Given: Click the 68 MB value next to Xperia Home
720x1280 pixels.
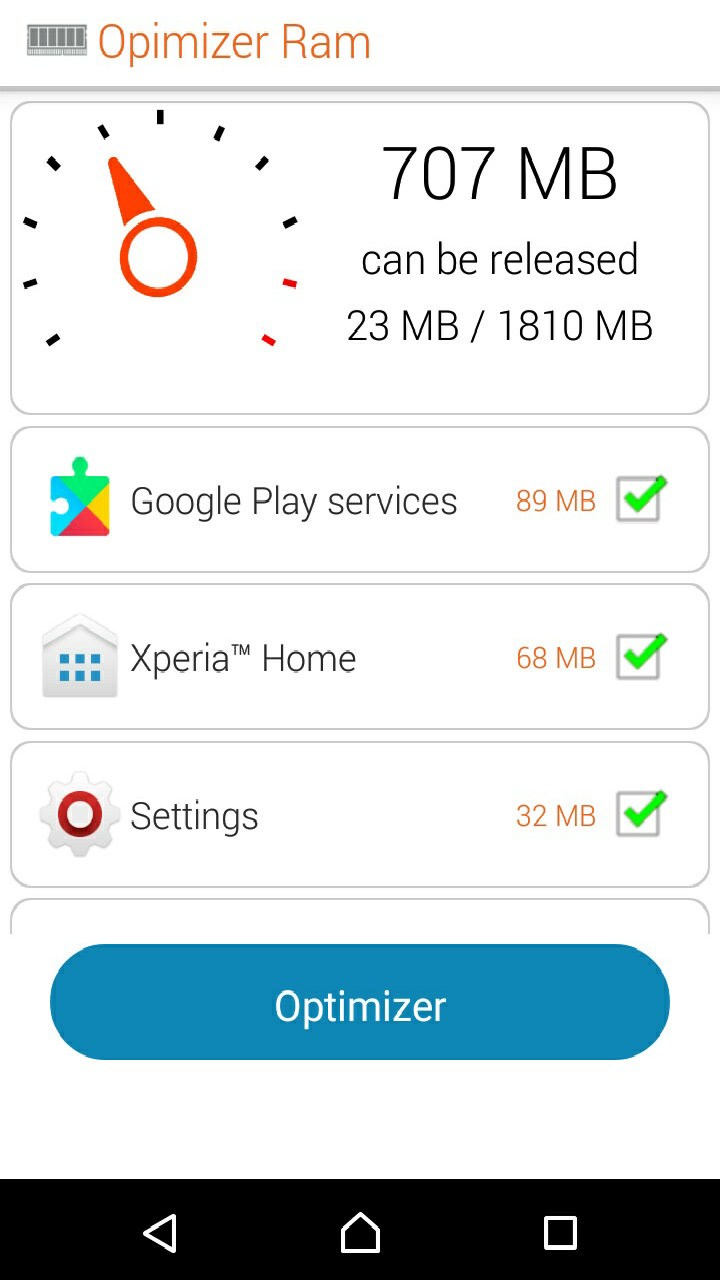Looking at the screenshot, I should click(x=555, y=656).
